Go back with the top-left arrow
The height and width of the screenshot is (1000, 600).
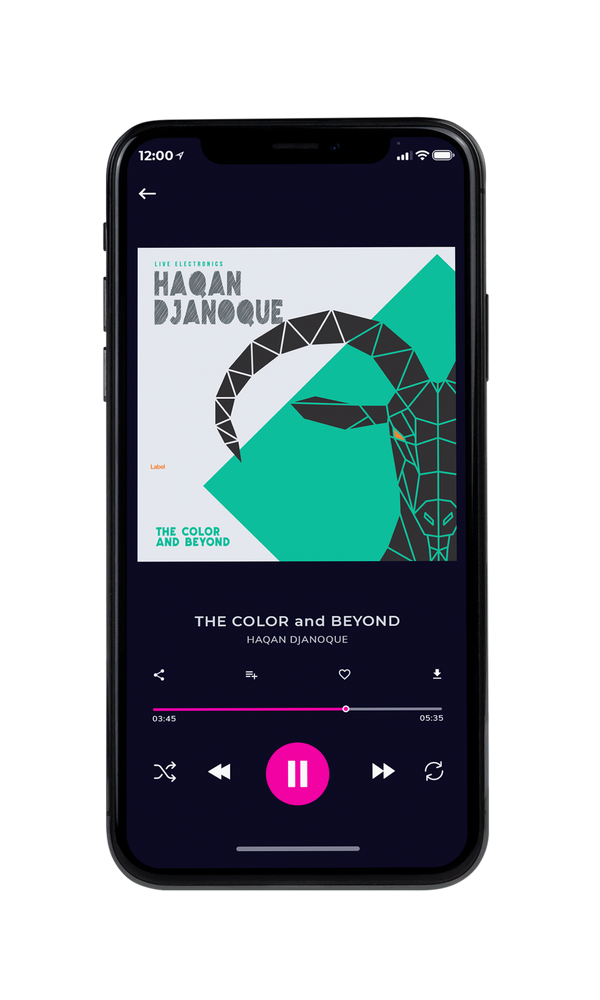tap(147, 193)
